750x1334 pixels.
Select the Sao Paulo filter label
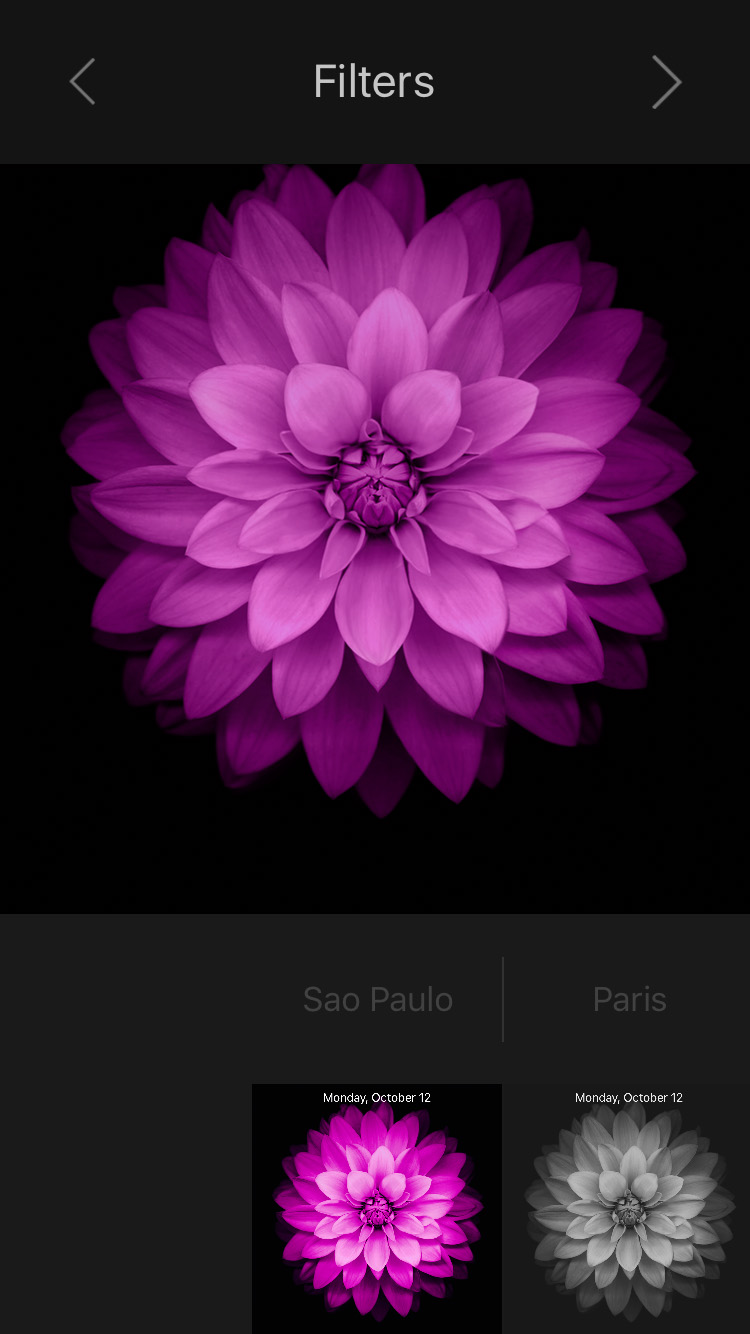[x=377, y=999]
